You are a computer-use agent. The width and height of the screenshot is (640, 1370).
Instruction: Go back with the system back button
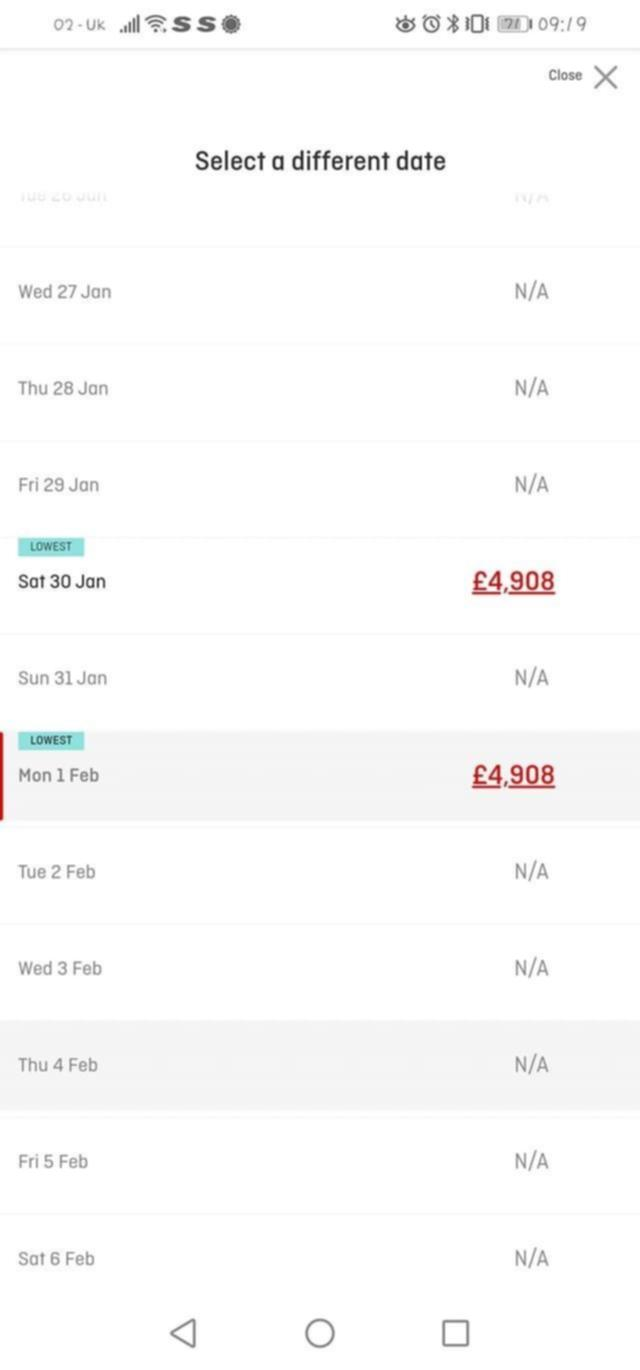[x=183, y=1332]
